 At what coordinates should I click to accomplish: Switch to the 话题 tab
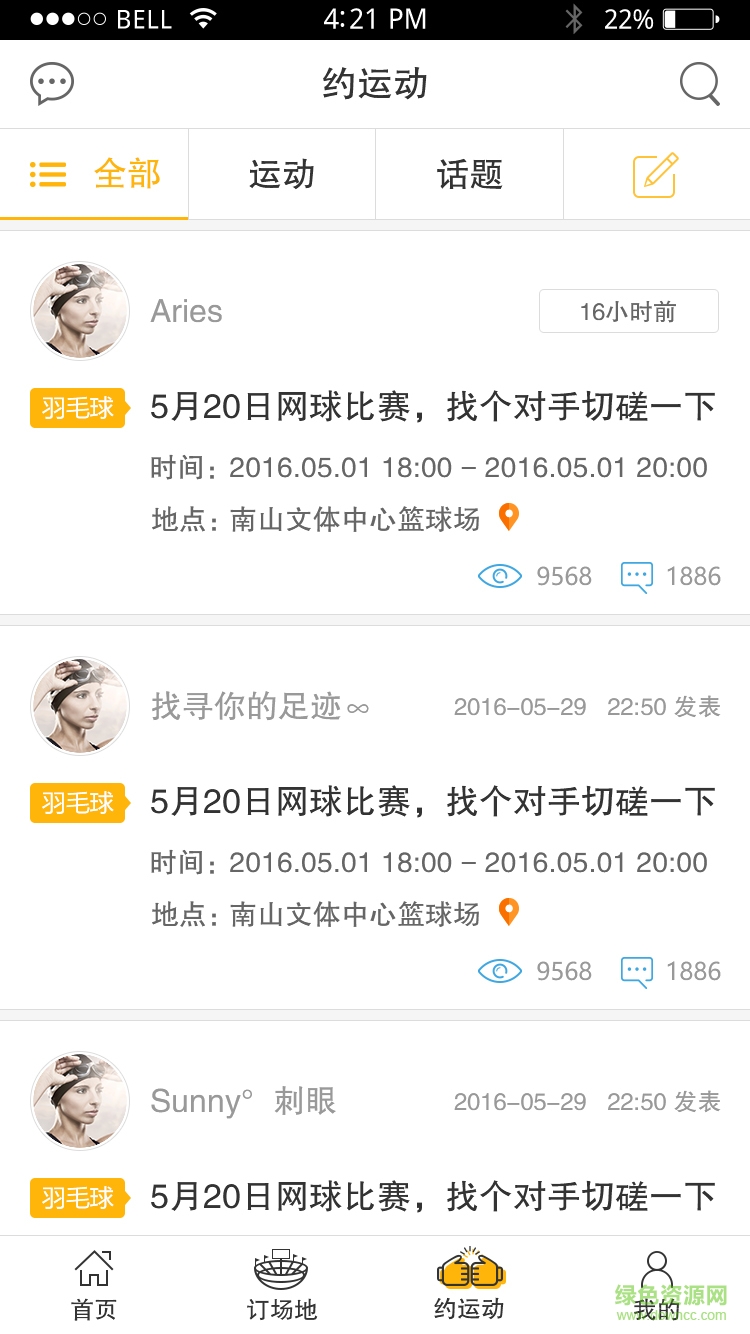469,175
